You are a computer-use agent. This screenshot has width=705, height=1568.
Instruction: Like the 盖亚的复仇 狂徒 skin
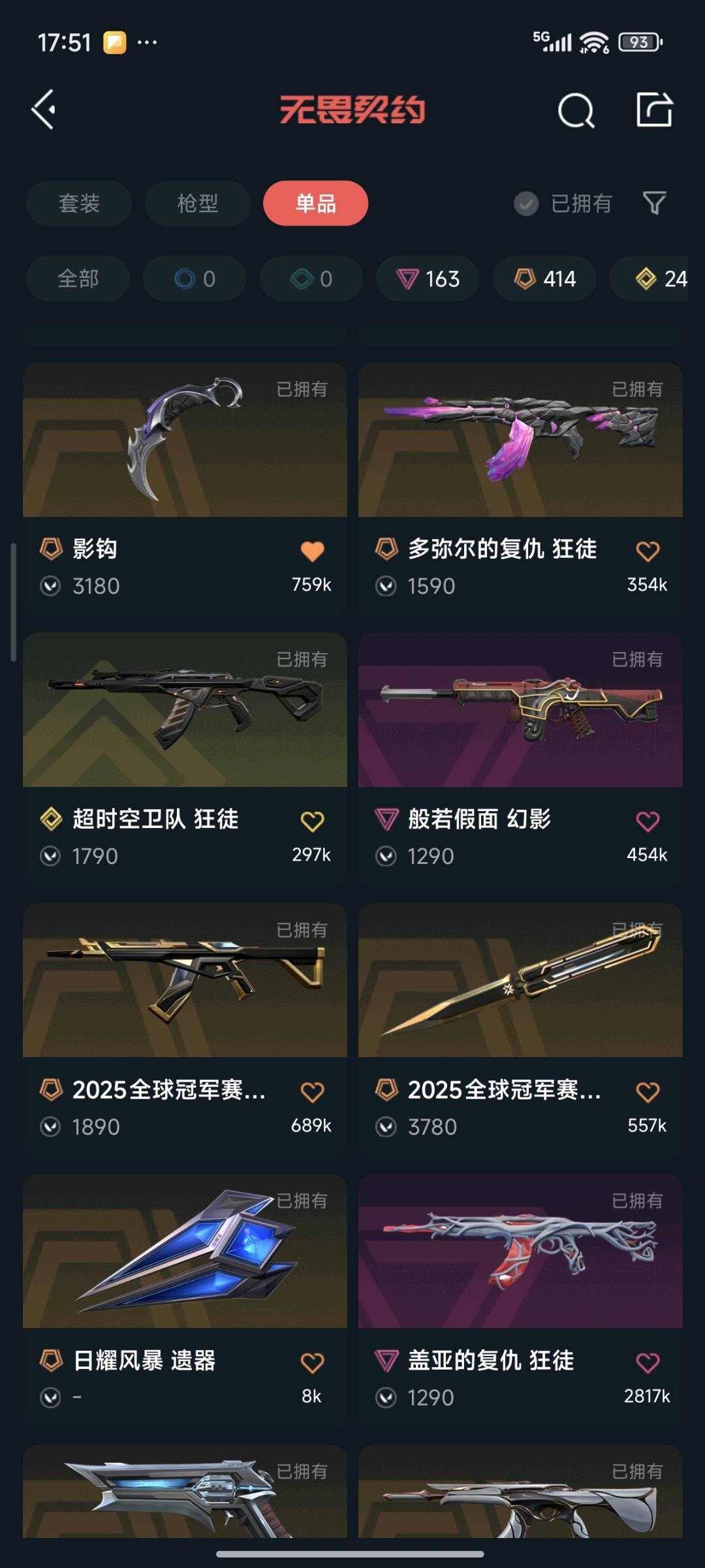pos(648,1362)
